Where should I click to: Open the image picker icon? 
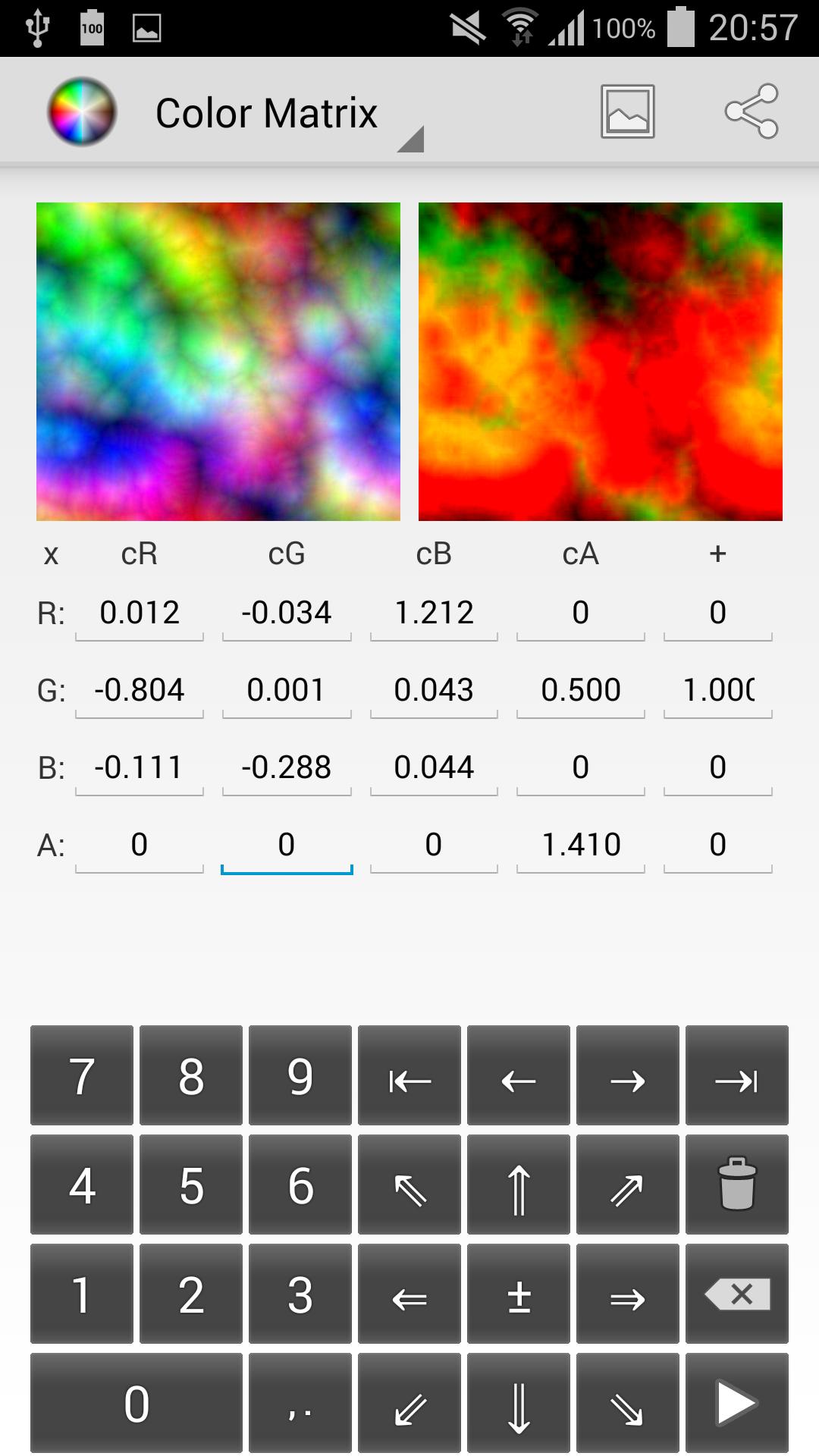click(627, 111)
